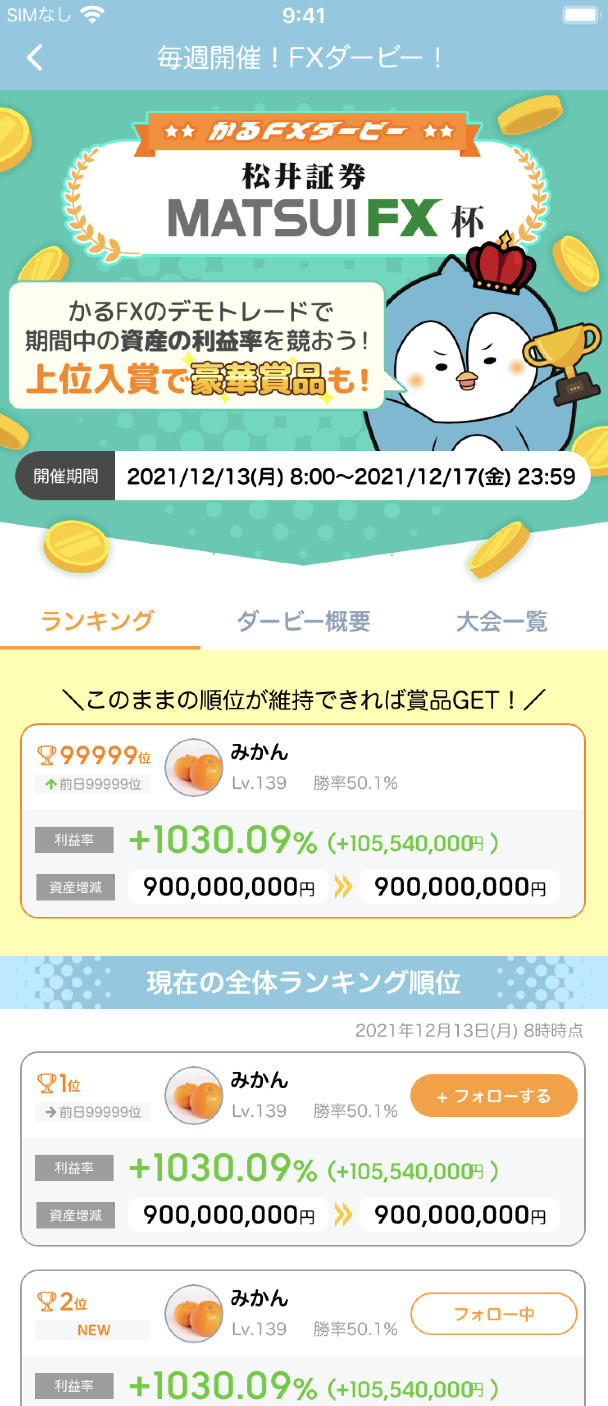608x1406 pixels.
Task: Tap フォロー中 on the 2位 card
Action: click(x=494, y=1314)
